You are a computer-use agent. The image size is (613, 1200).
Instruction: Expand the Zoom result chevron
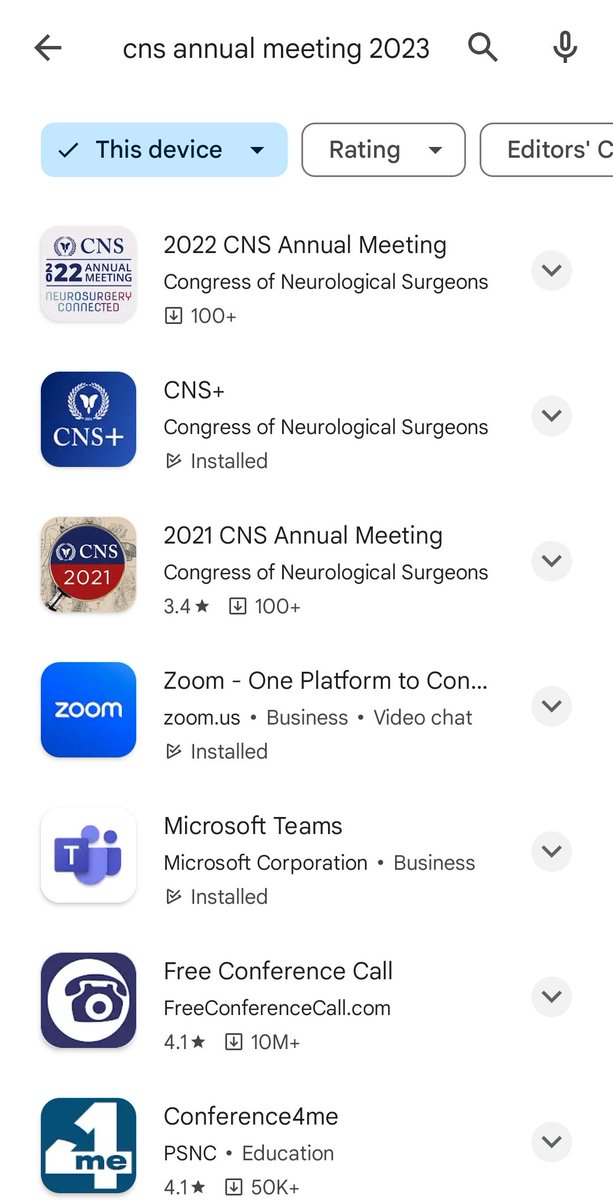point(551,706)
